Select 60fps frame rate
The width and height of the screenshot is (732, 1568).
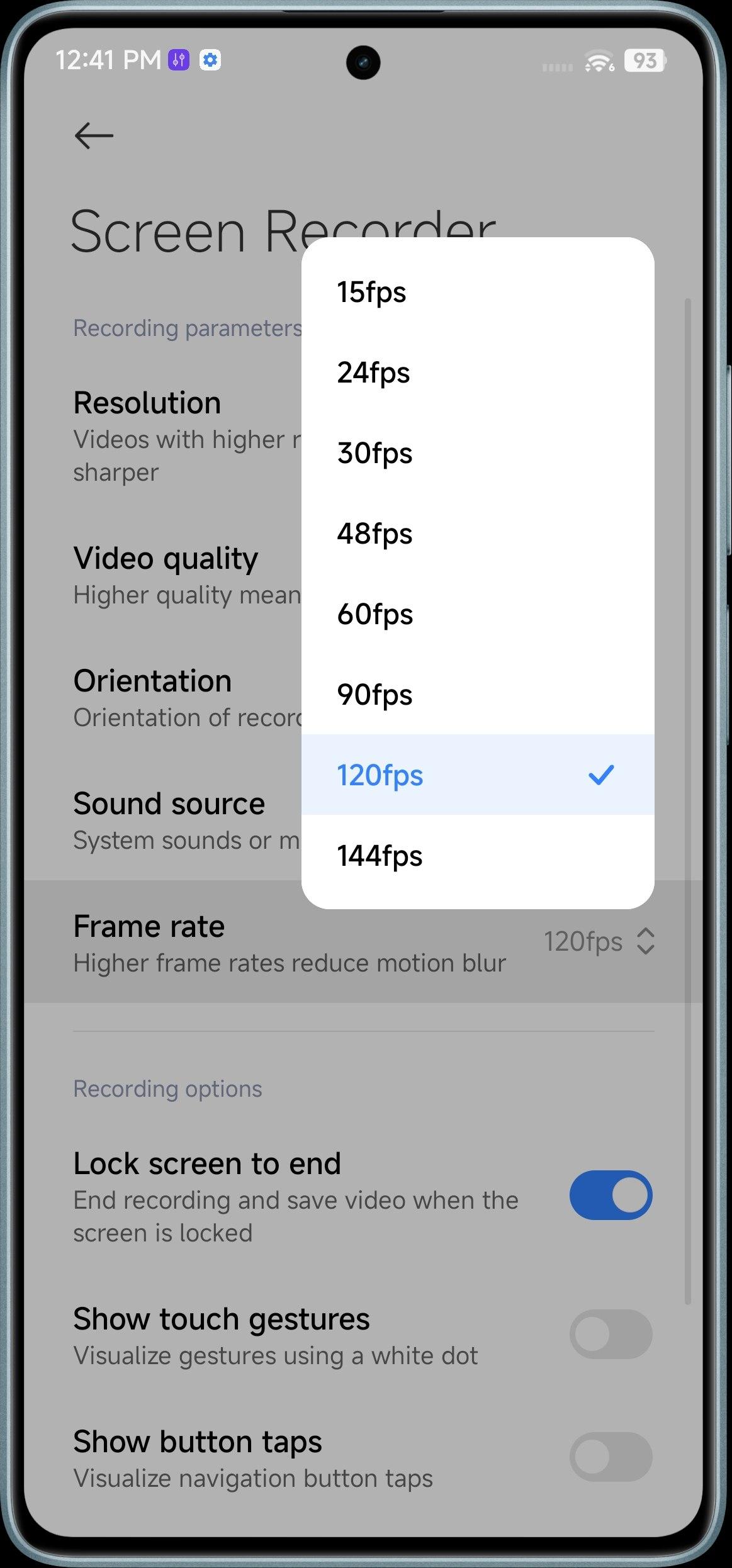tap(477, 614)
